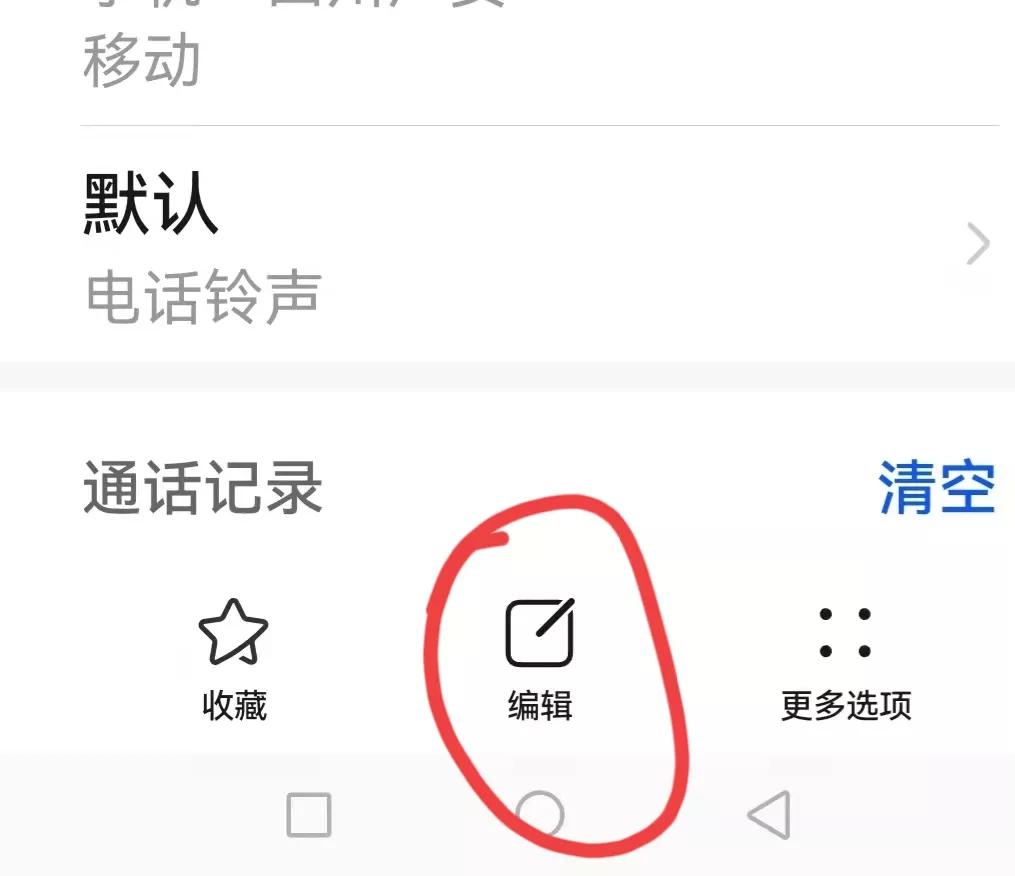Clear the call log
This screenshot has height=876, width=1015.
pos(936,488)
